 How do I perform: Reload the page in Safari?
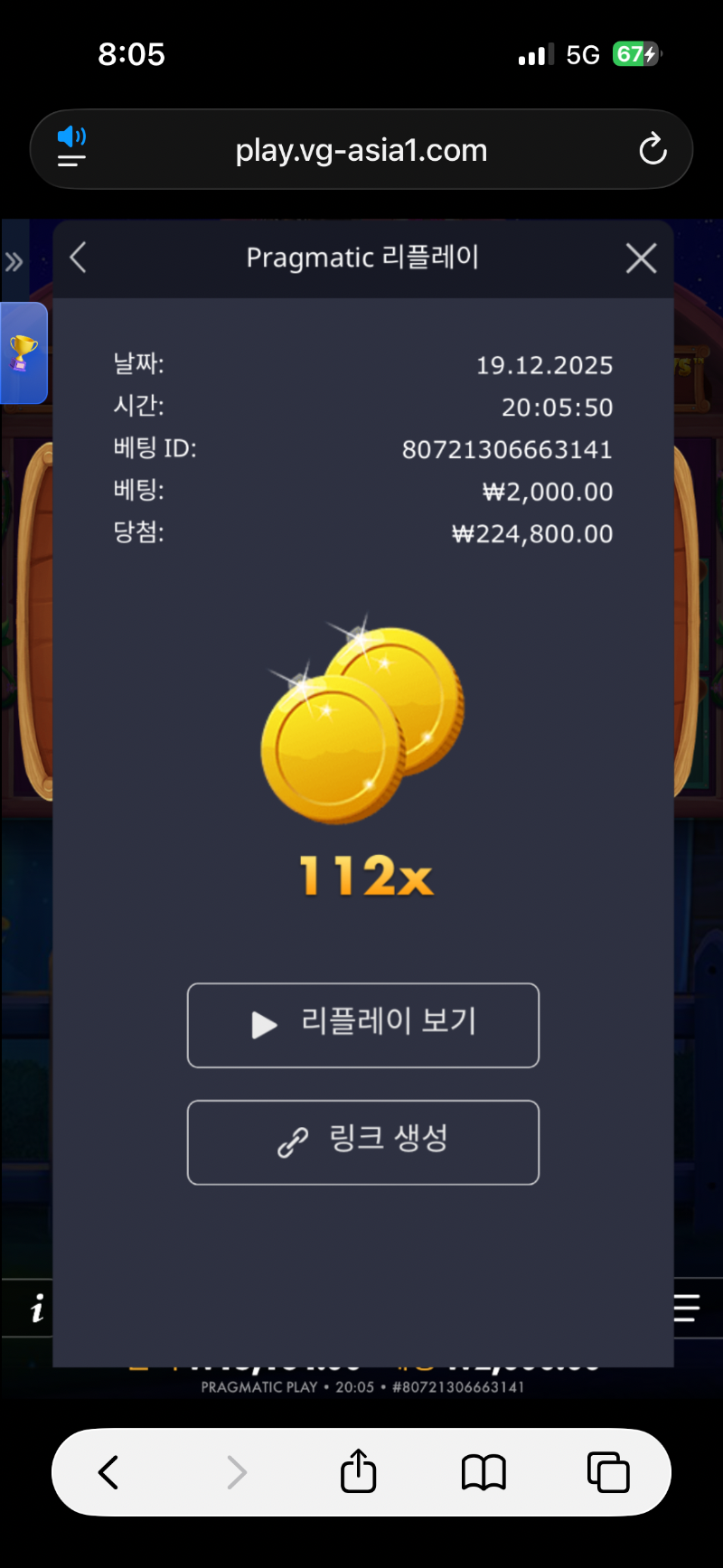coord(653,149)
